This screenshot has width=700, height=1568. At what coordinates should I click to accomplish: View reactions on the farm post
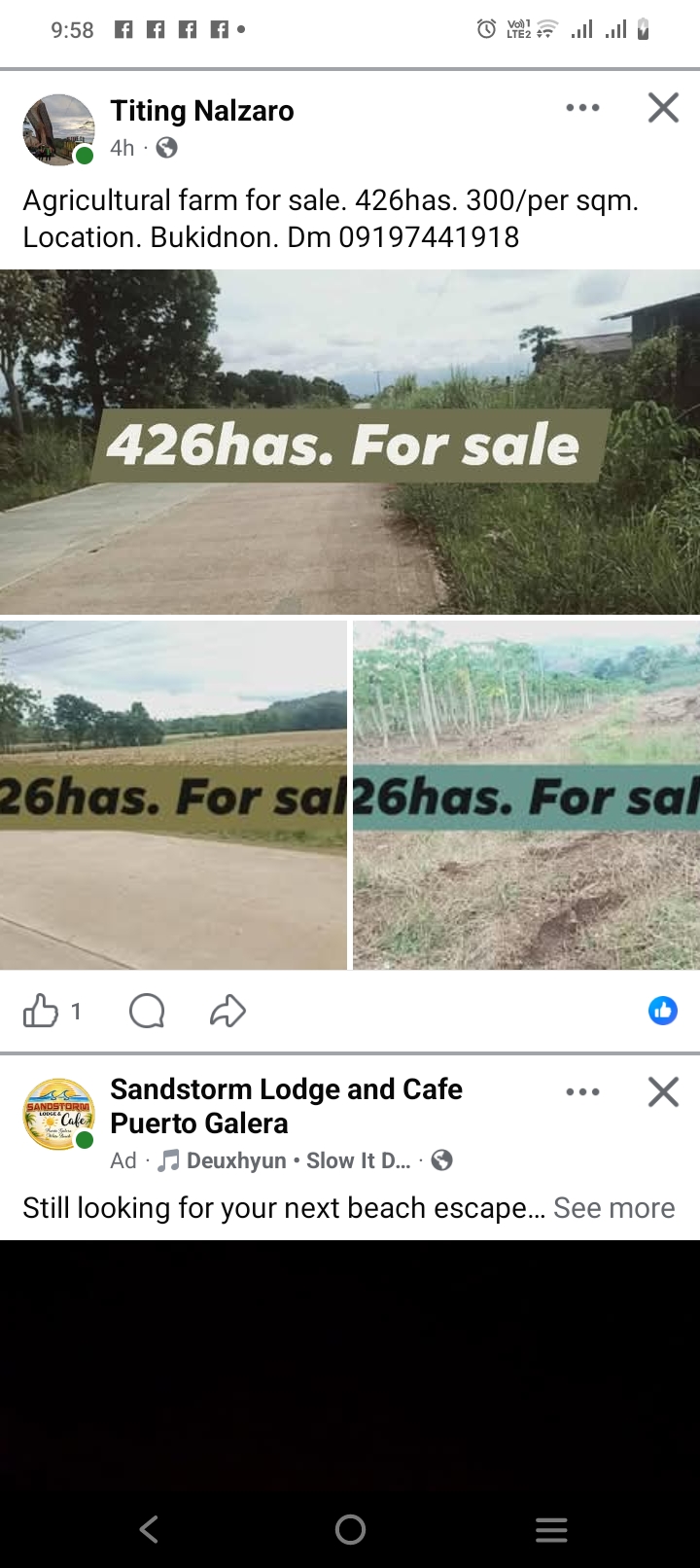click(663, 1011)
